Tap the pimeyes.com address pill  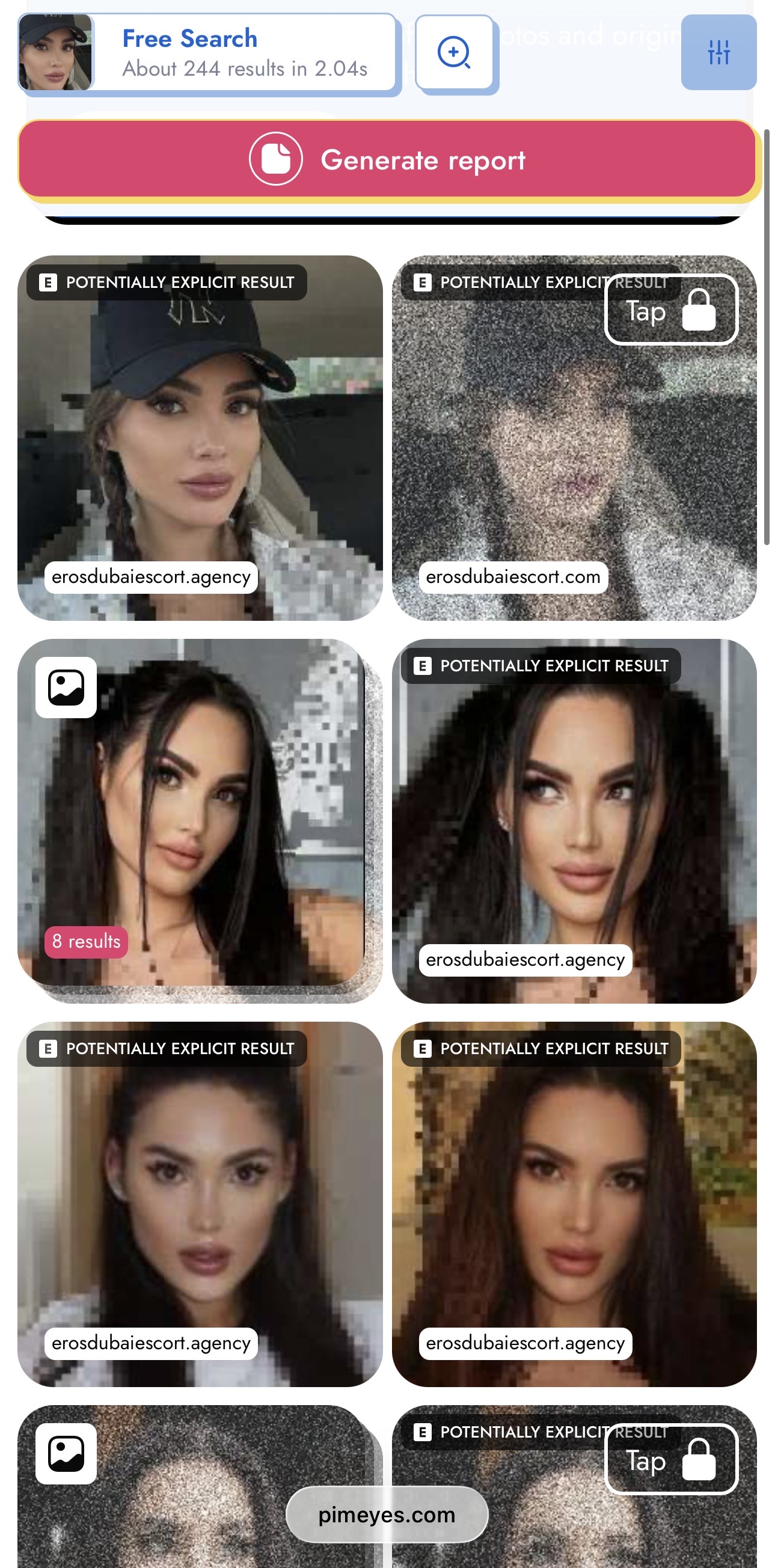click(x=387, y=1515)
